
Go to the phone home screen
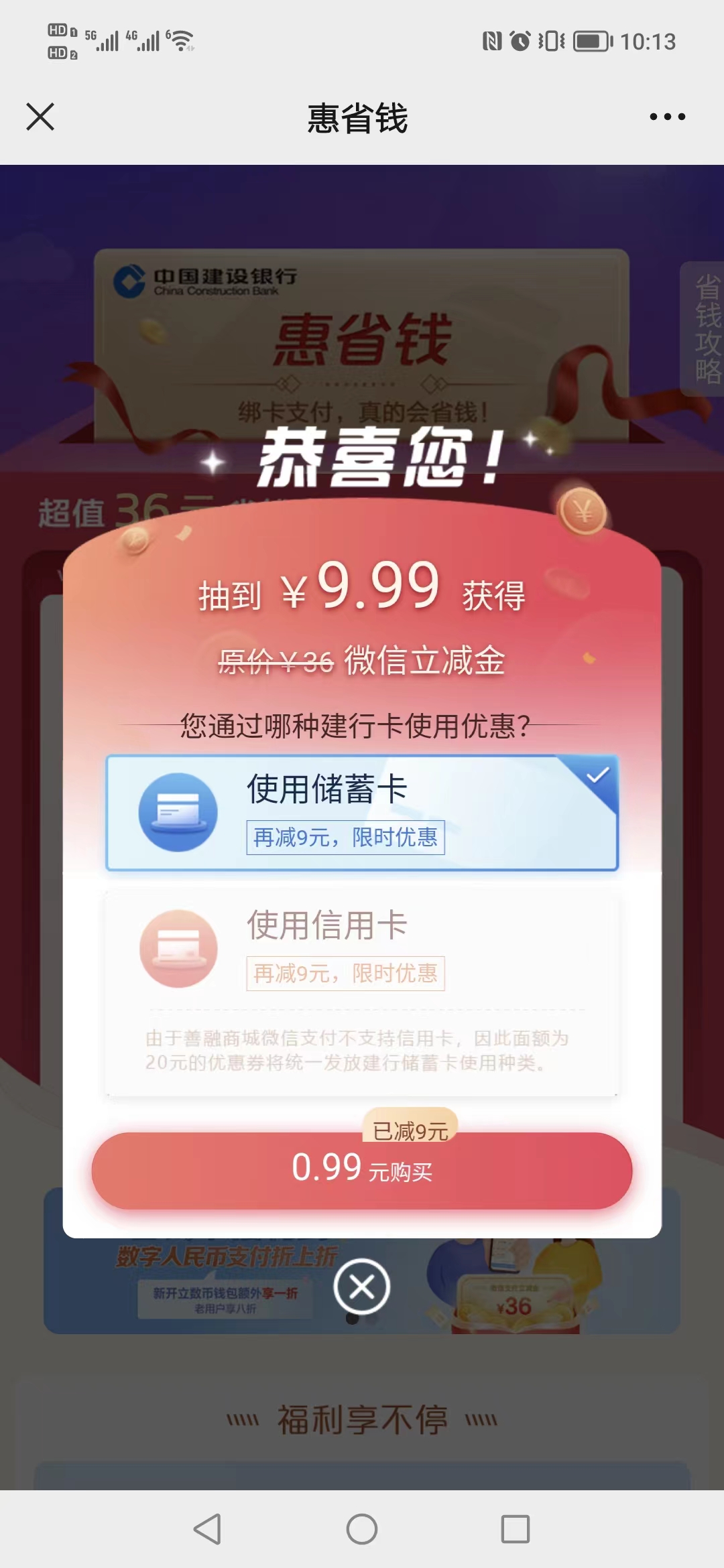pyautogui.click(x=362, y=1529)
